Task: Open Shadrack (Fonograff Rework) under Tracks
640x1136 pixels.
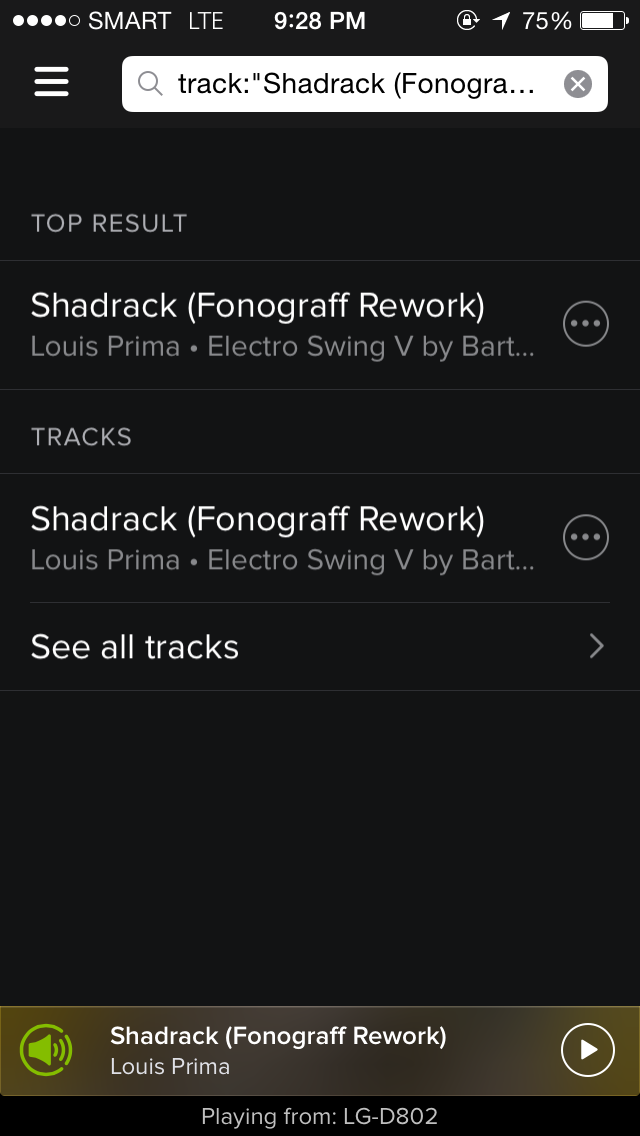Action: (x=282, y=538)
